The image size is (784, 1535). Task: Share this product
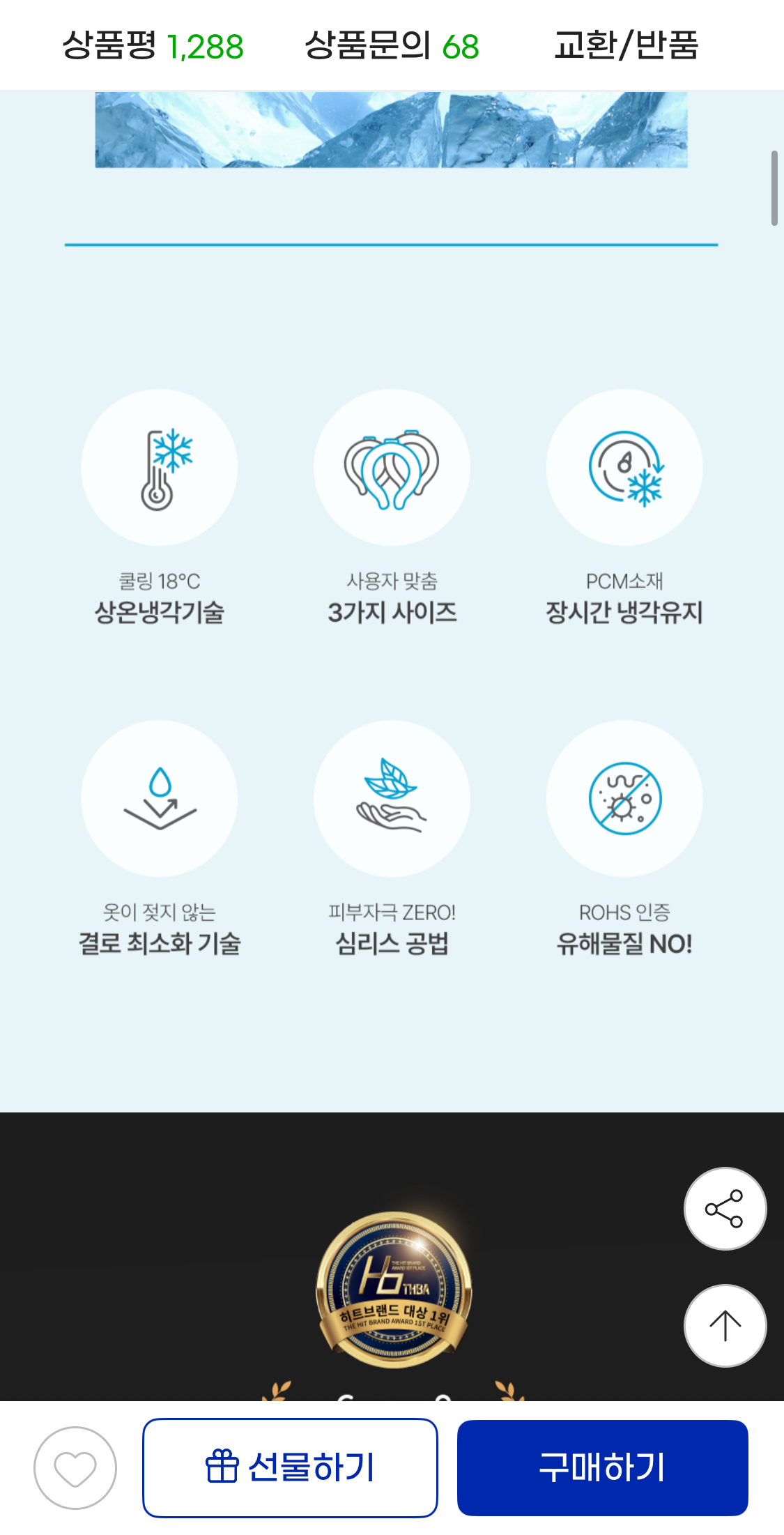(x=725, y=1209)
